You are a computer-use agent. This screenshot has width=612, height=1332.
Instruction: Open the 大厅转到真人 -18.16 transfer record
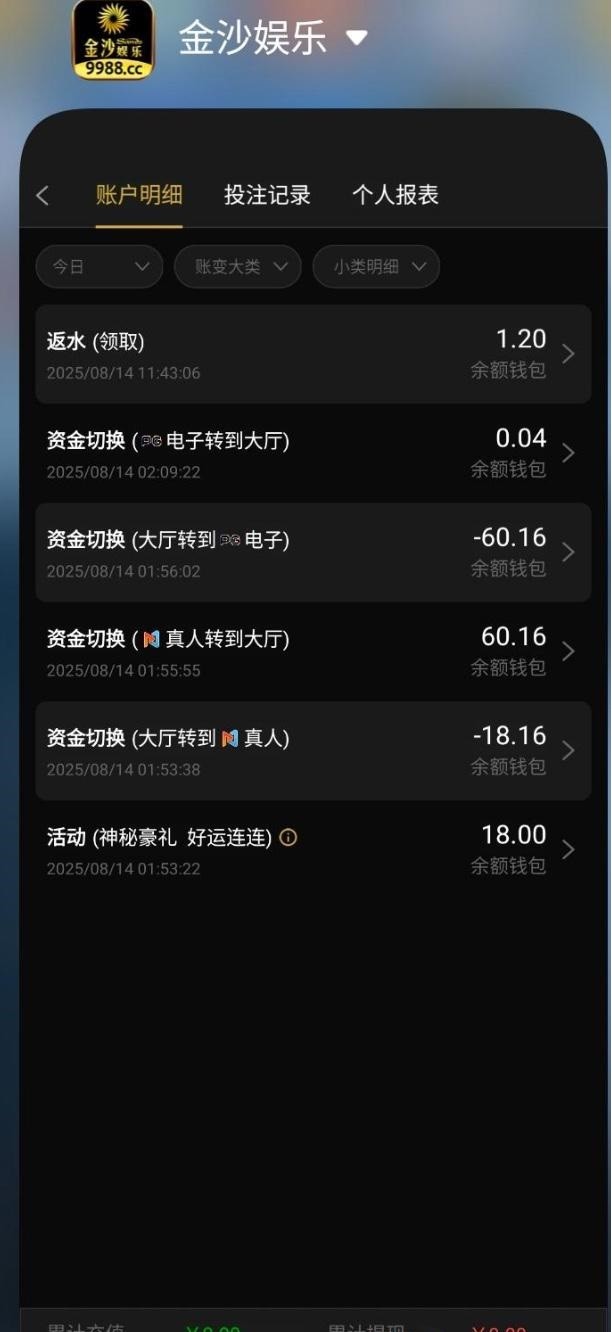click(313, 750)
